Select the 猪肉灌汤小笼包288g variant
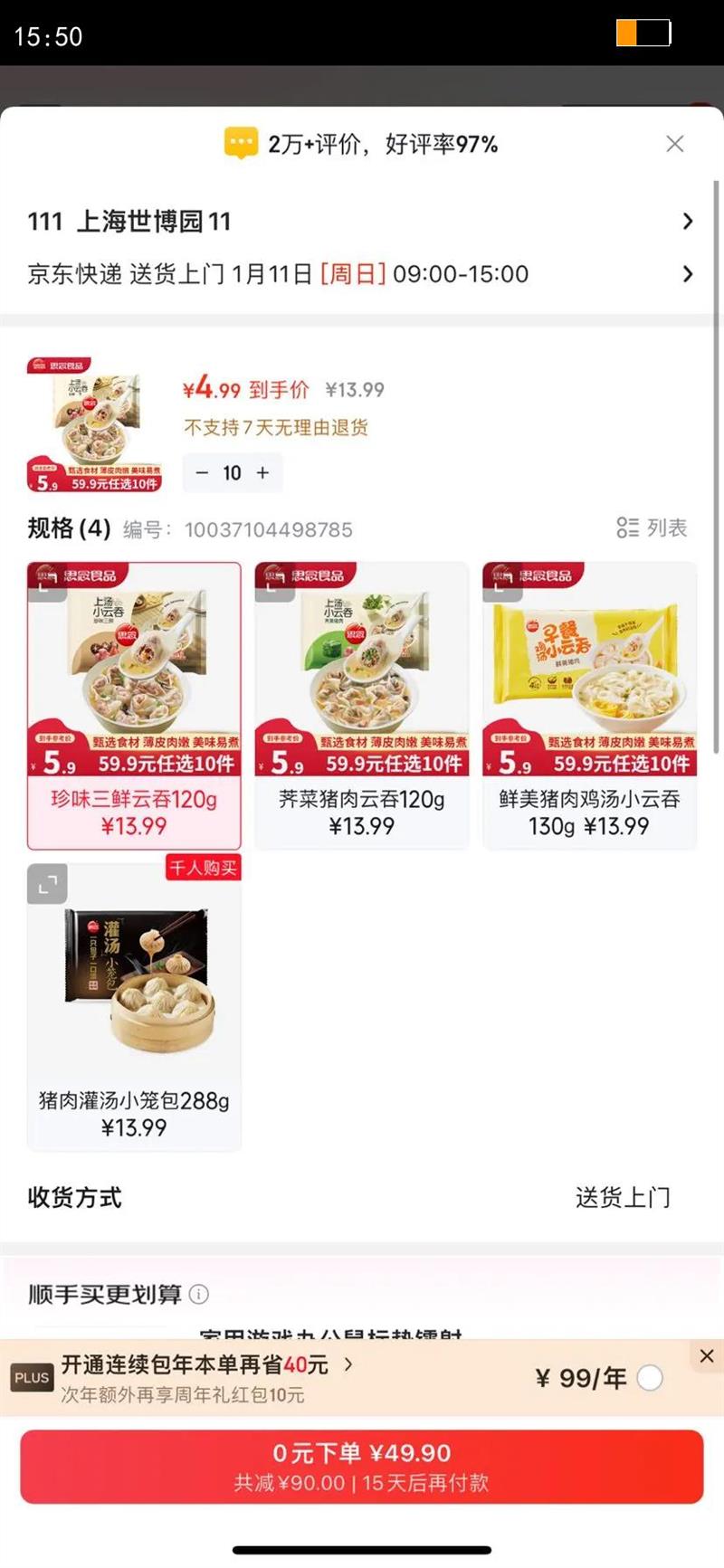The image size is (724, 1568). pos(133,995)
